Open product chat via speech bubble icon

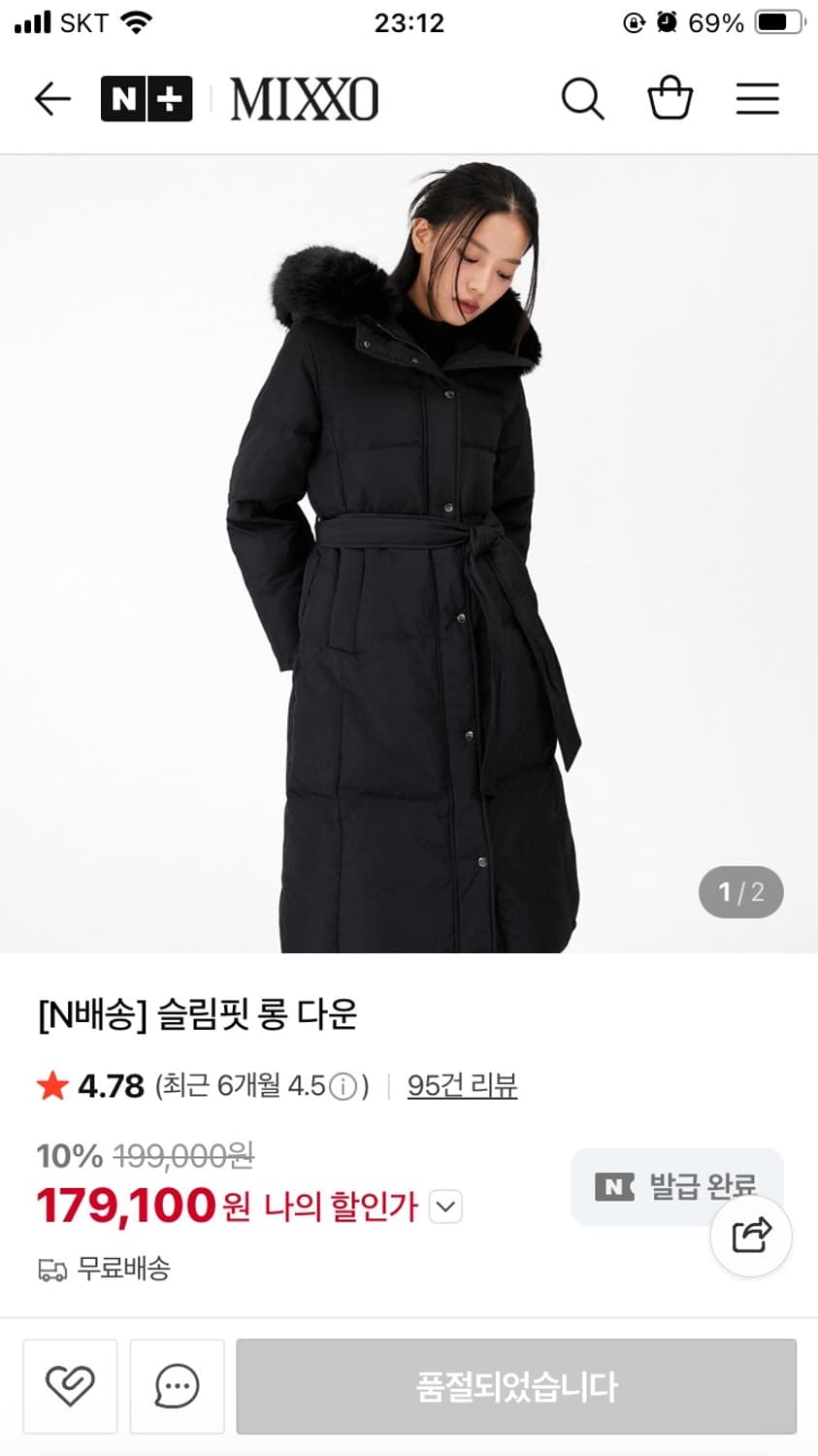coord(176,1386)
